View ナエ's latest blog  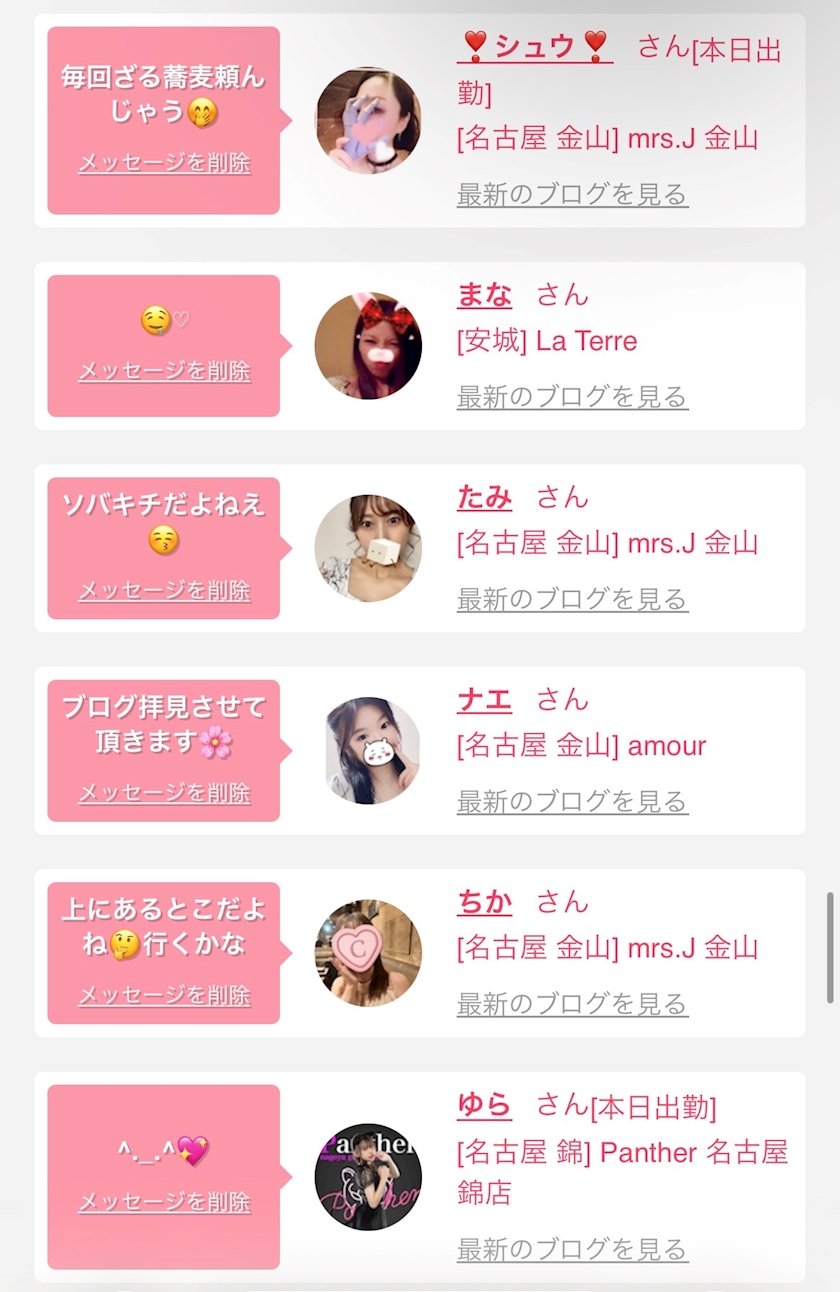coord(572,801)
